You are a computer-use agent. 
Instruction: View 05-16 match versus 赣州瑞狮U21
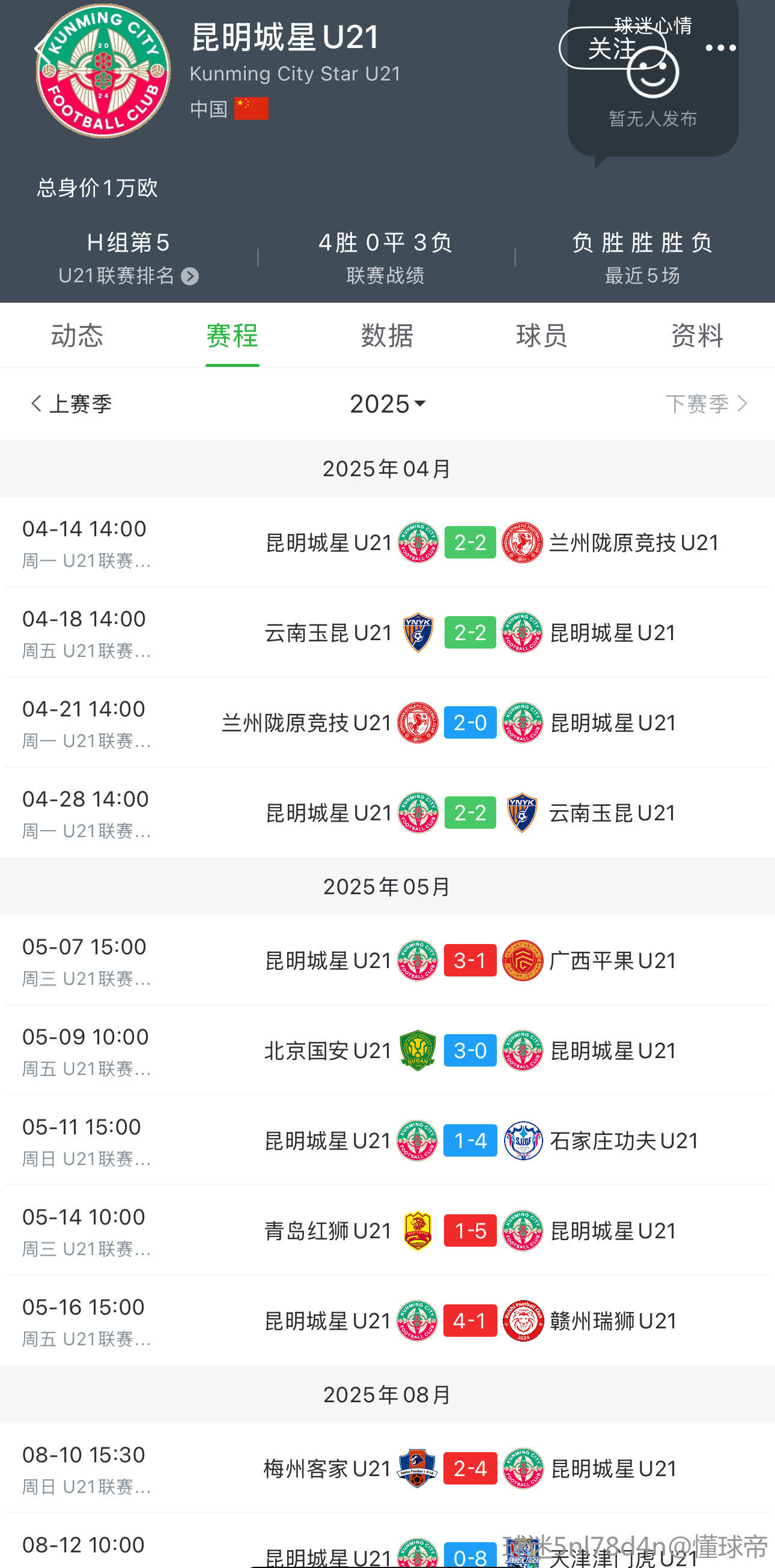click(387, 1321)
